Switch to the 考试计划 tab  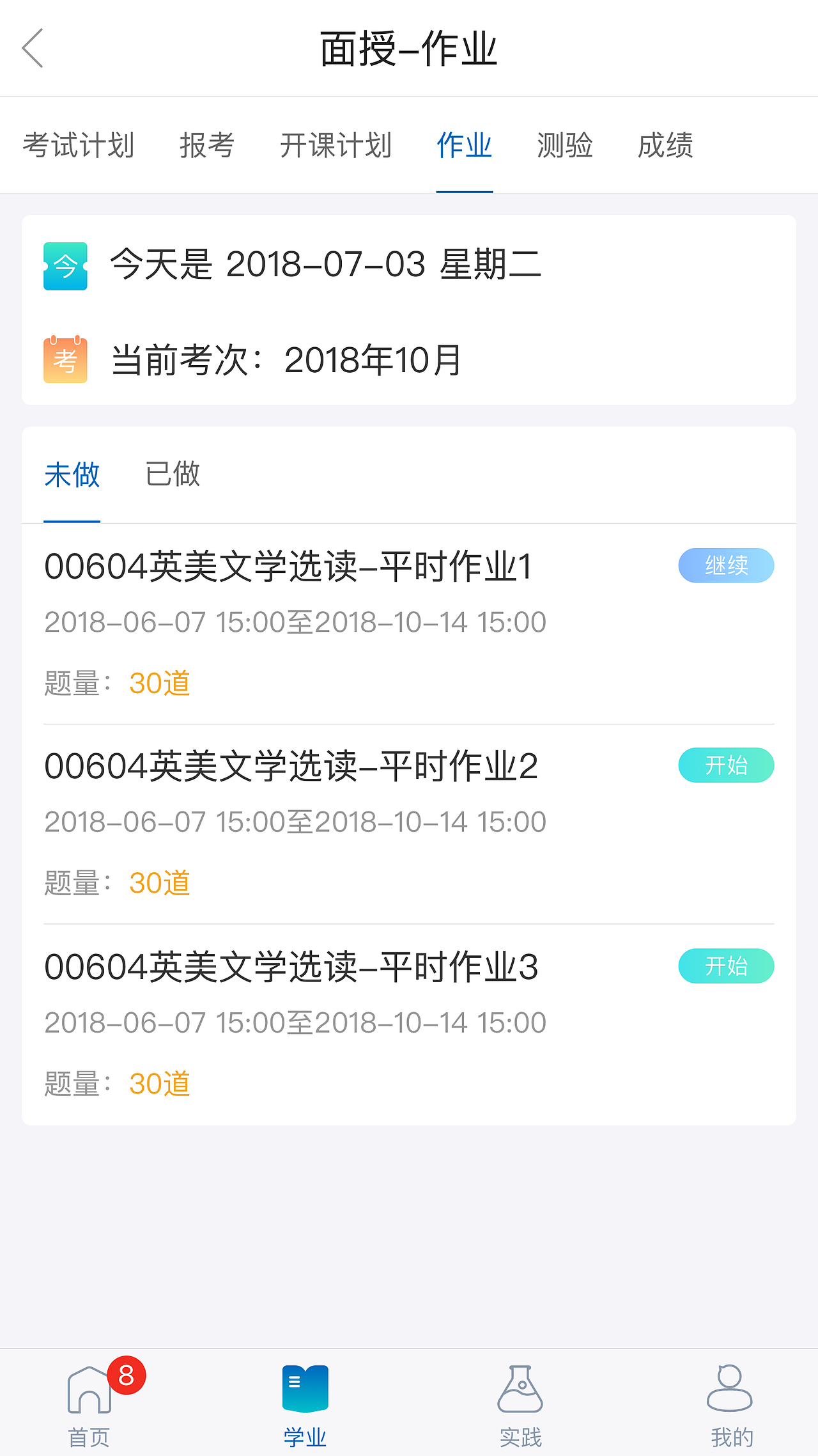tap(79, 146)
